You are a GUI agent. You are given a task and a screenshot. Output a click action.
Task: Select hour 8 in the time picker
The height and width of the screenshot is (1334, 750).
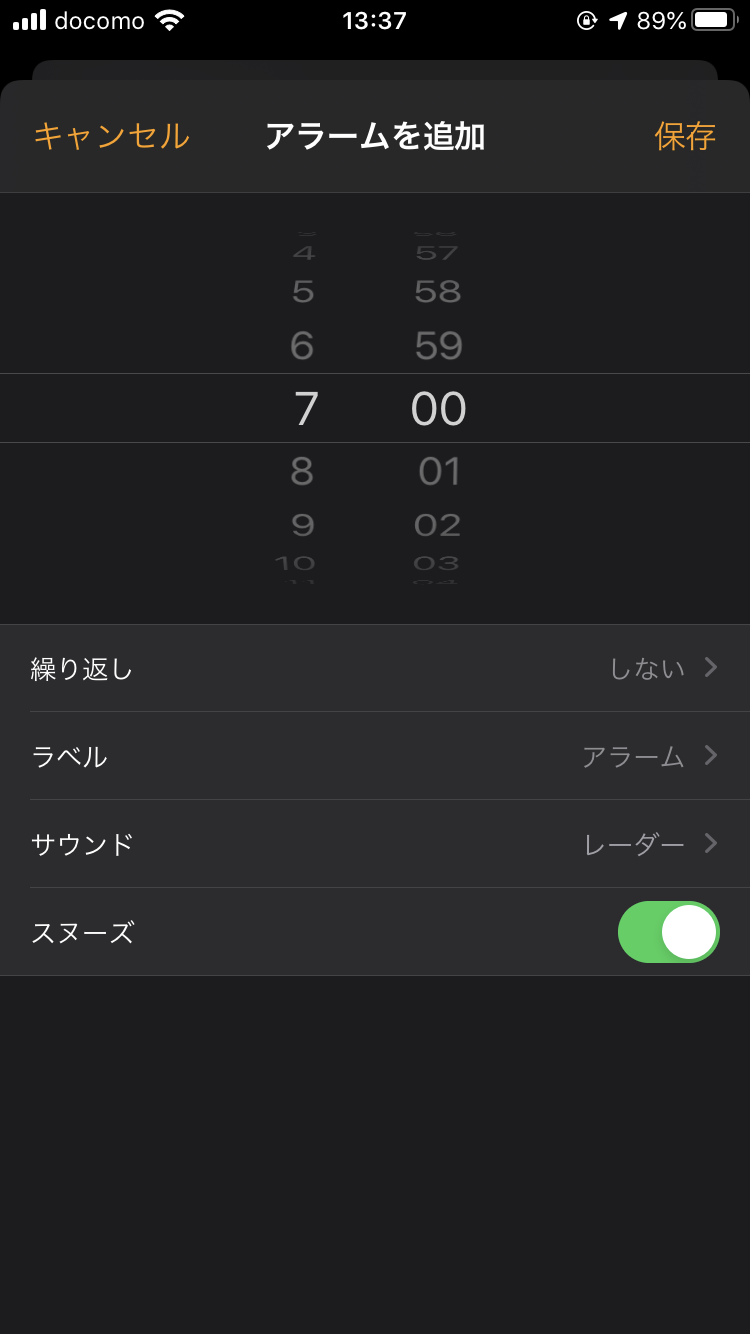click(302, 471)
